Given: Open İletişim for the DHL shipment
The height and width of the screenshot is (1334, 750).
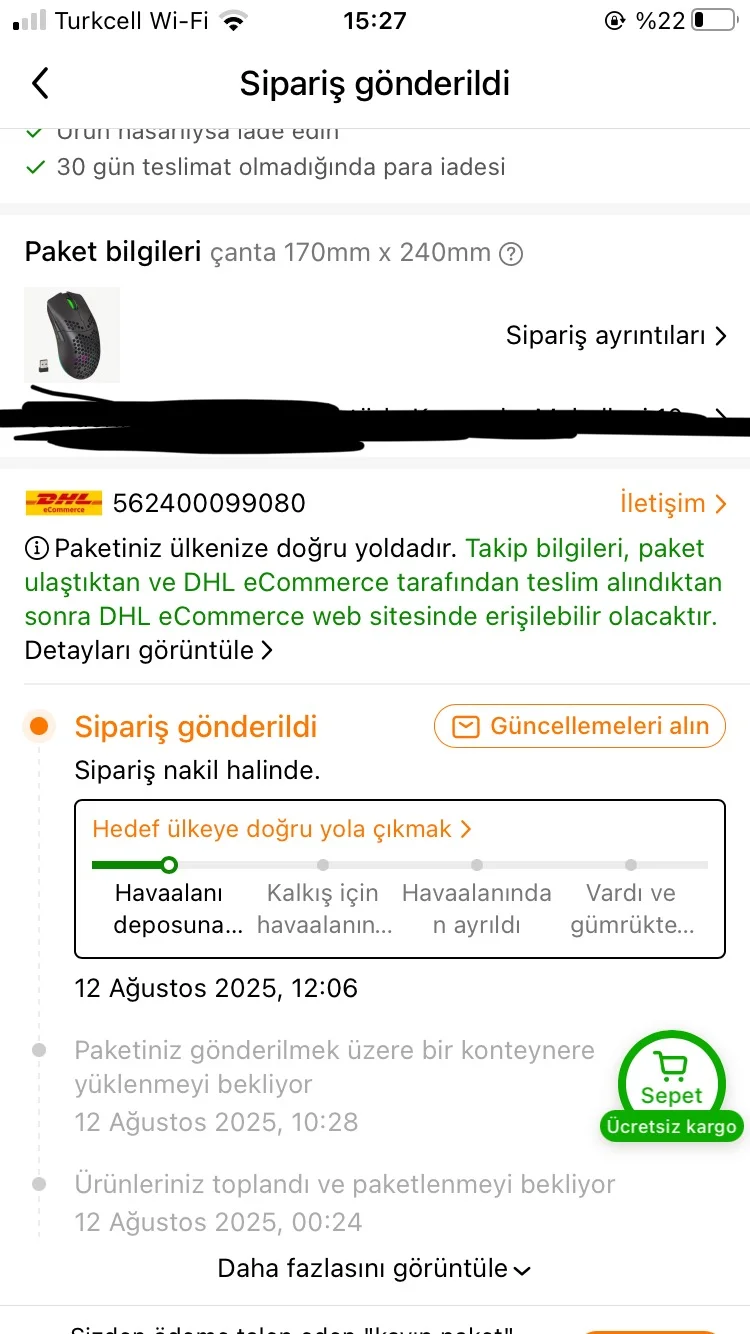Looking at the screenshot, I should coord(673,503).
